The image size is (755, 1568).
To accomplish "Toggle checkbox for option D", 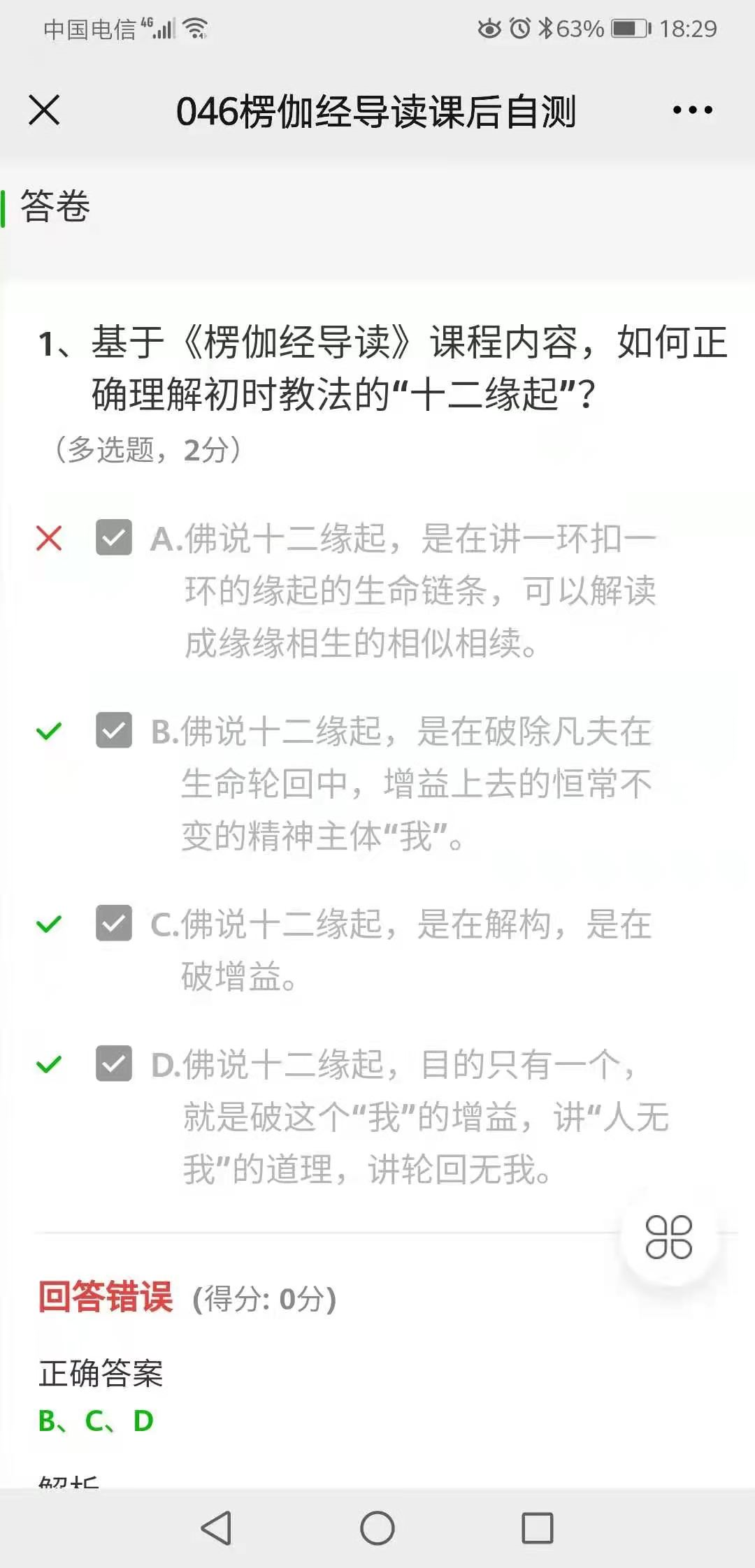I will [x=114, y=1064].
